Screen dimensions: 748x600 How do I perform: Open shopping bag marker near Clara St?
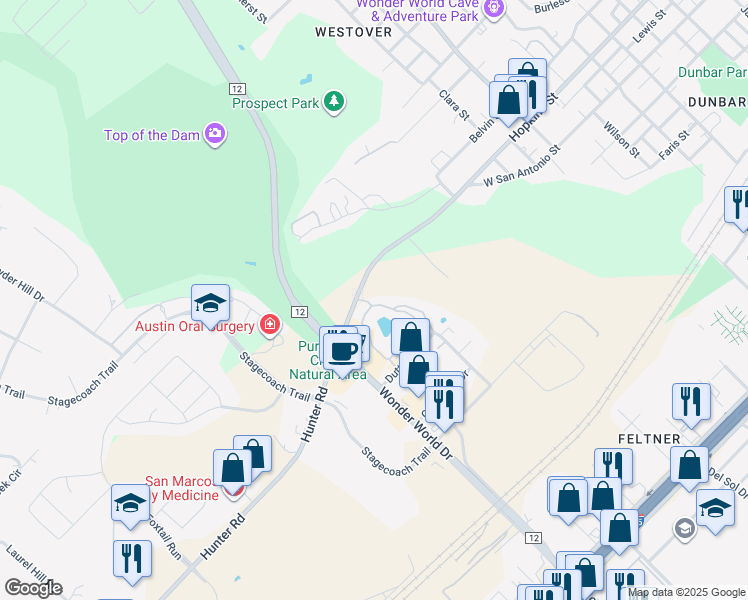[x=509, y=100]
